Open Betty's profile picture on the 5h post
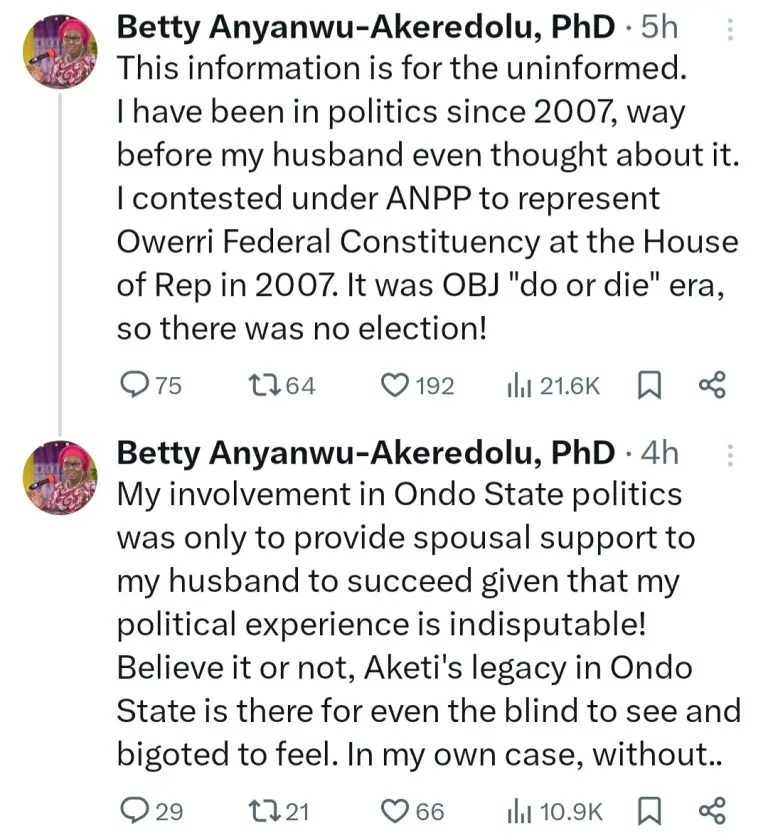The width and height of the screenshot is (768, 833). [x=60, y=50]
